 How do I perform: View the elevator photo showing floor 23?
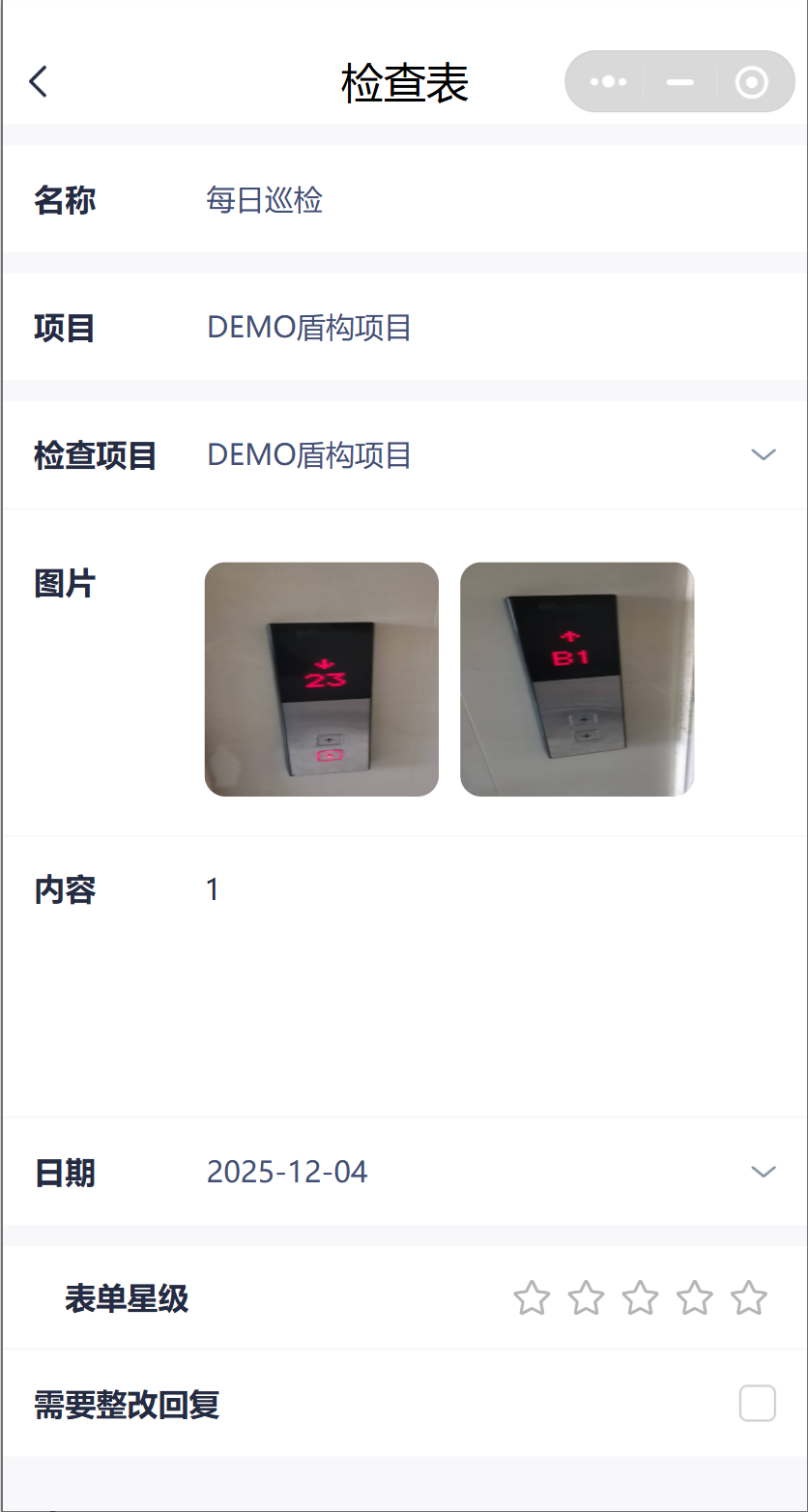(321, 678)
